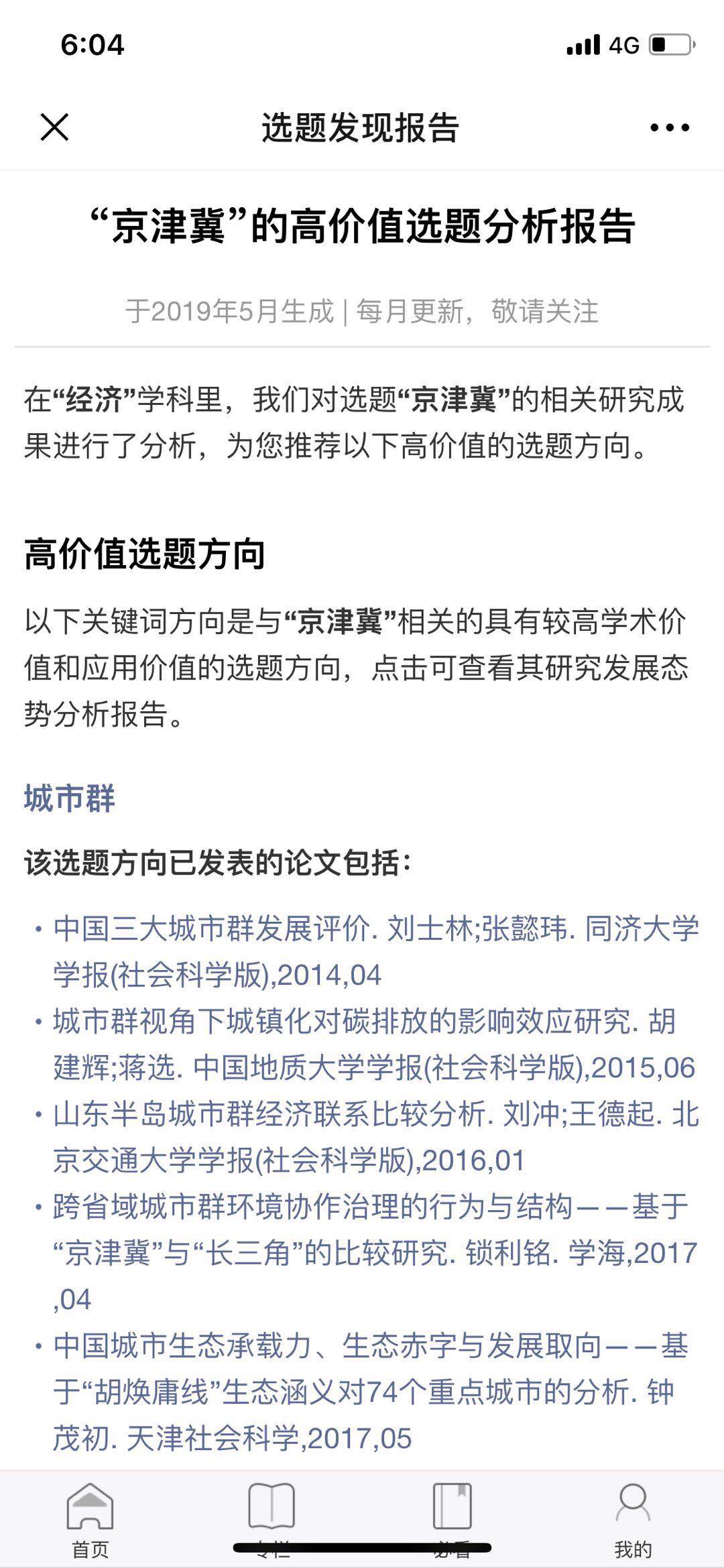Close the 选题发现报告 page
This screenshot has height=1568, width=724.
[x=54, y=127]
